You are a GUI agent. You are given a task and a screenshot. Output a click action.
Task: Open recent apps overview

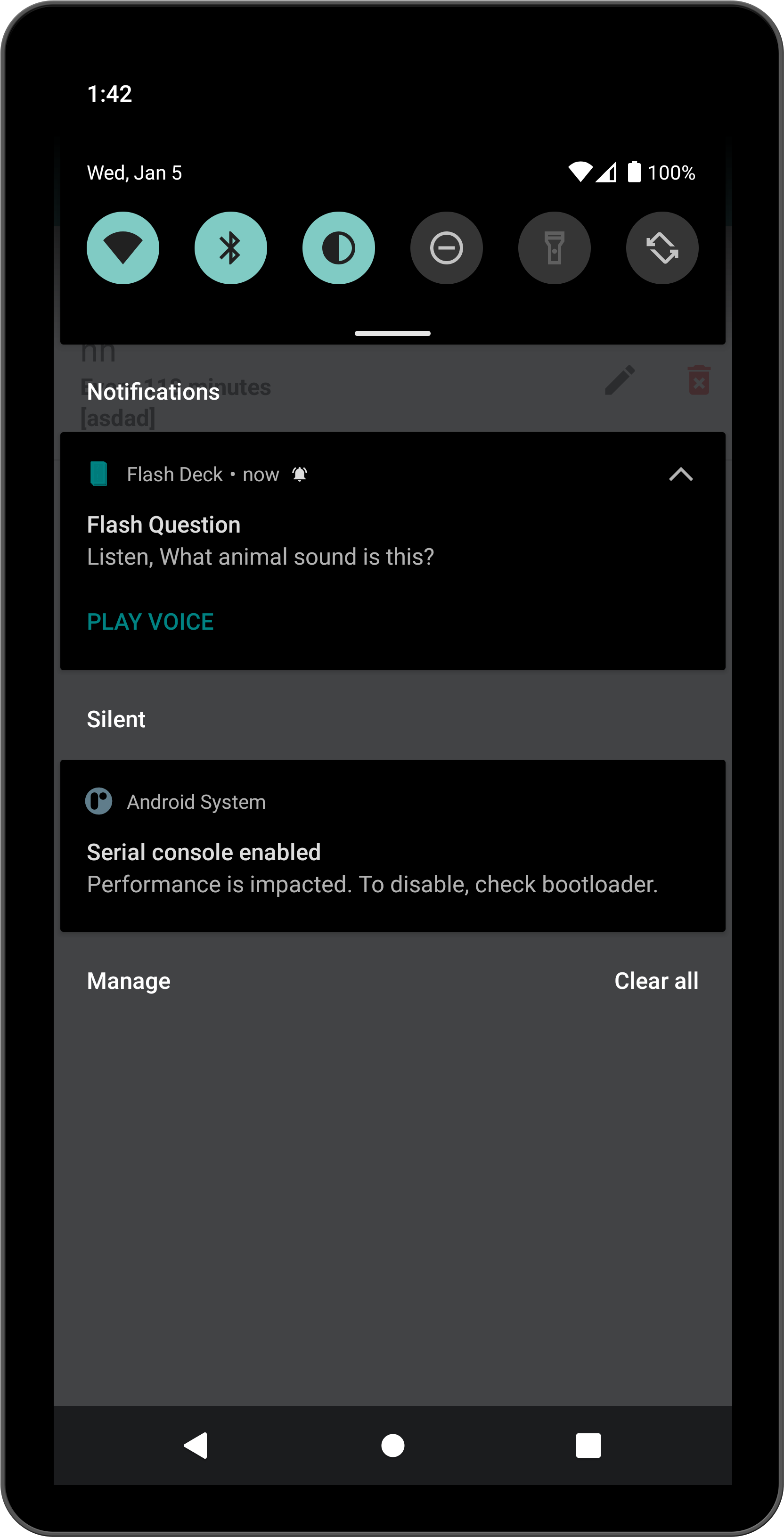588,1445
